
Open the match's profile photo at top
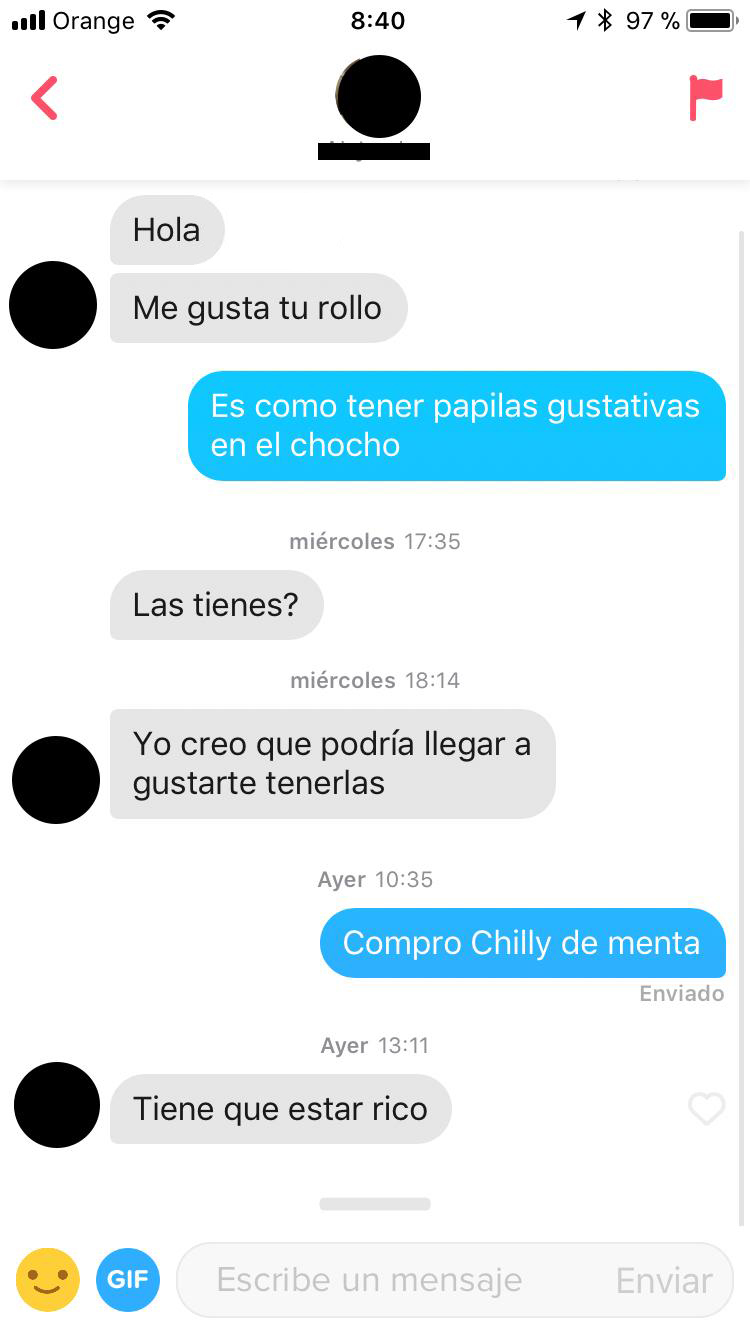pyautogui.click(x=377, y=97)
